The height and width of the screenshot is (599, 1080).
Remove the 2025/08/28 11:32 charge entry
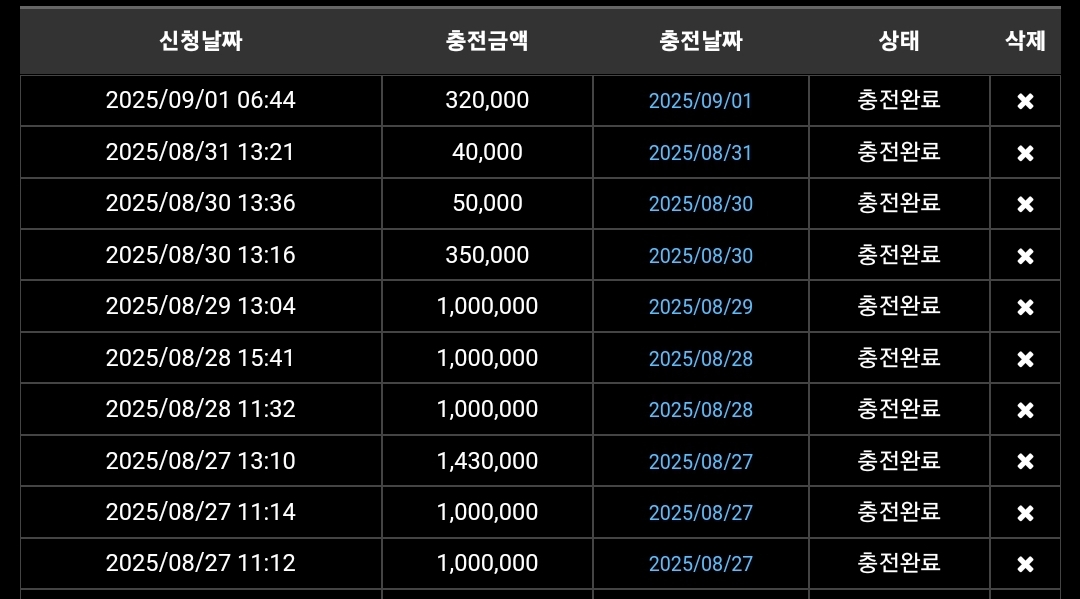click(1025, 410)
